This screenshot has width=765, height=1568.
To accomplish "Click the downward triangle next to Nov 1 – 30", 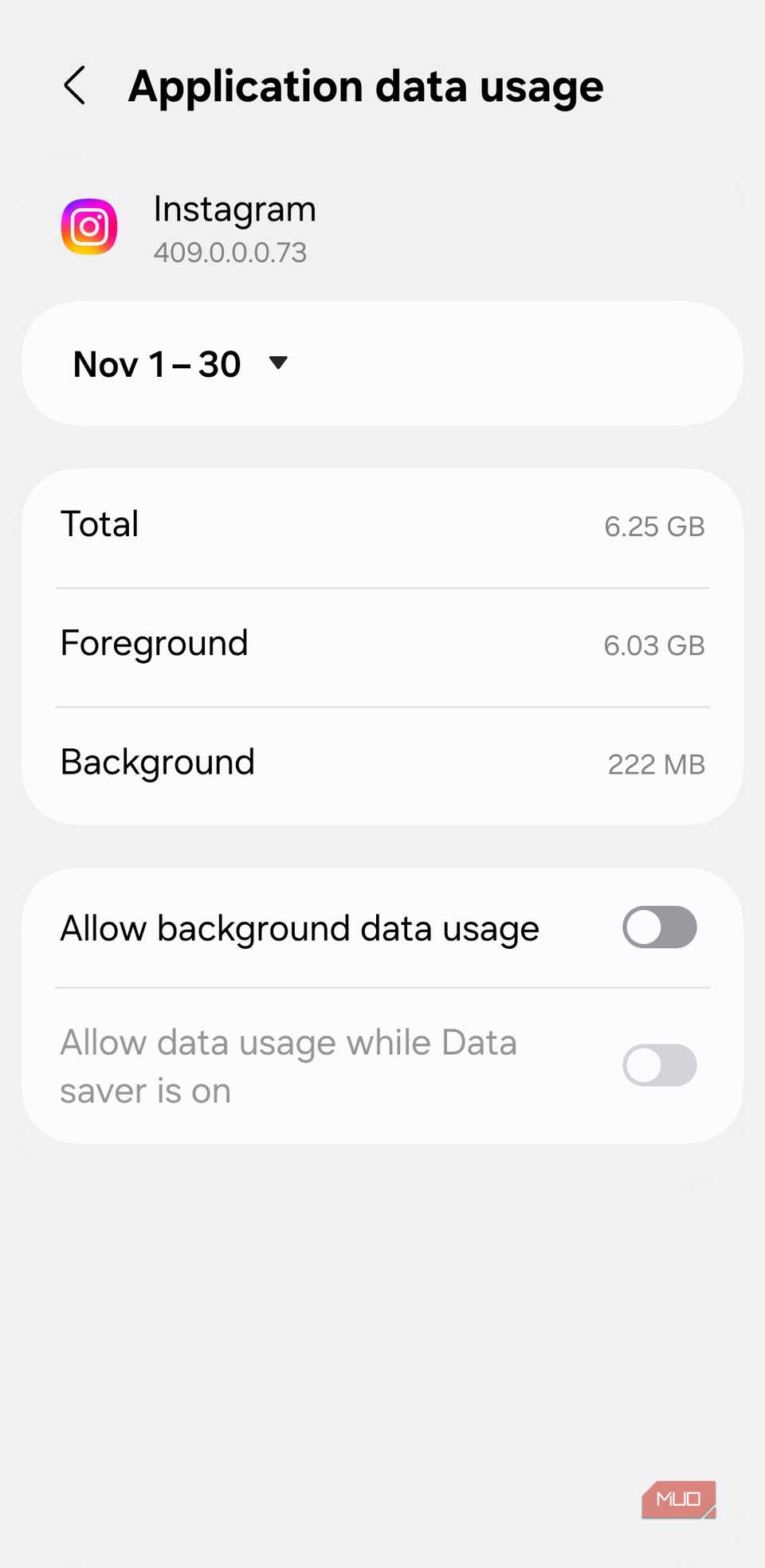I will (278, 363).
